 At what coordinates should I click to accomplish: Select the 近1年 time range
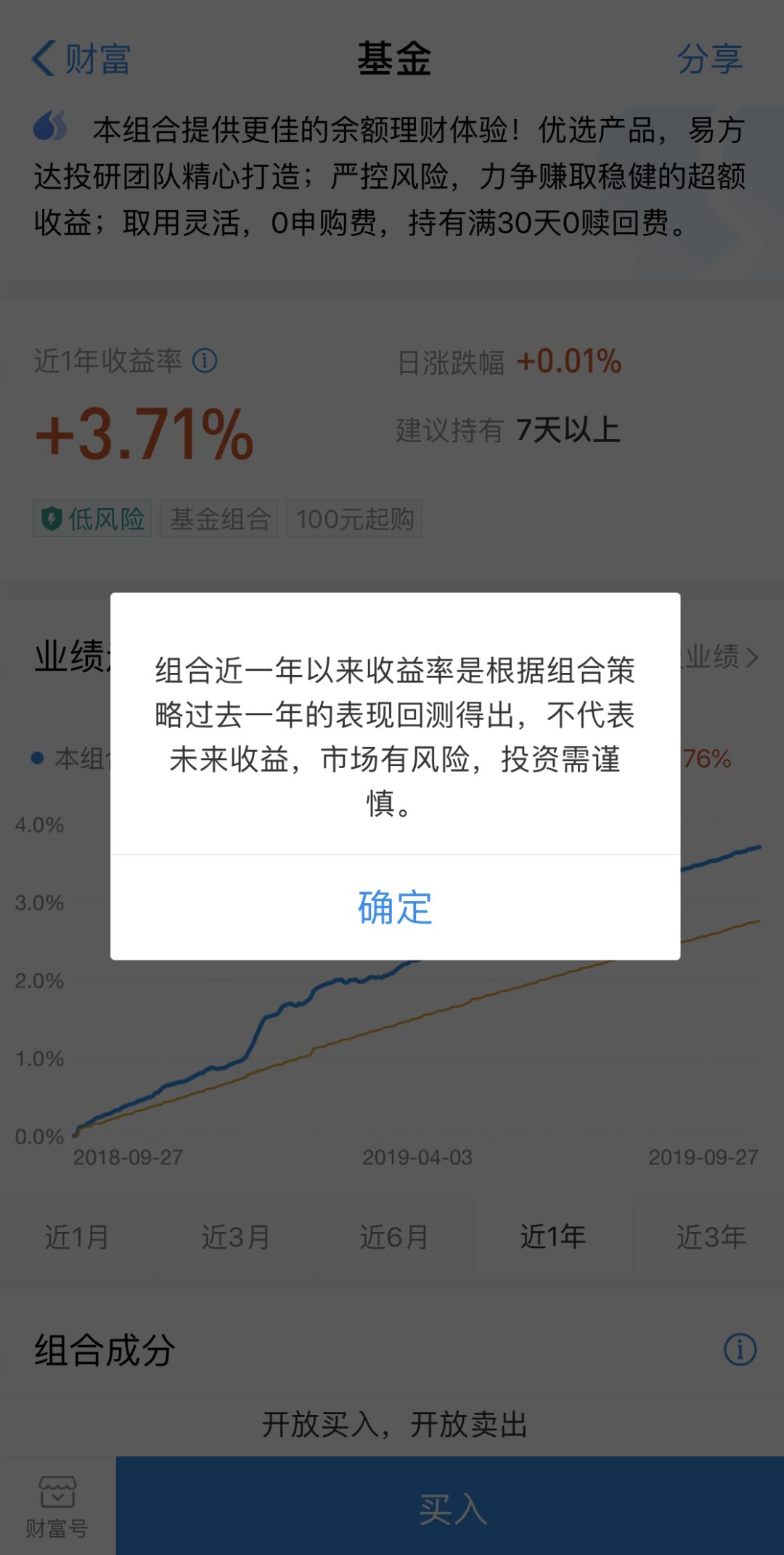point(552,1237)
